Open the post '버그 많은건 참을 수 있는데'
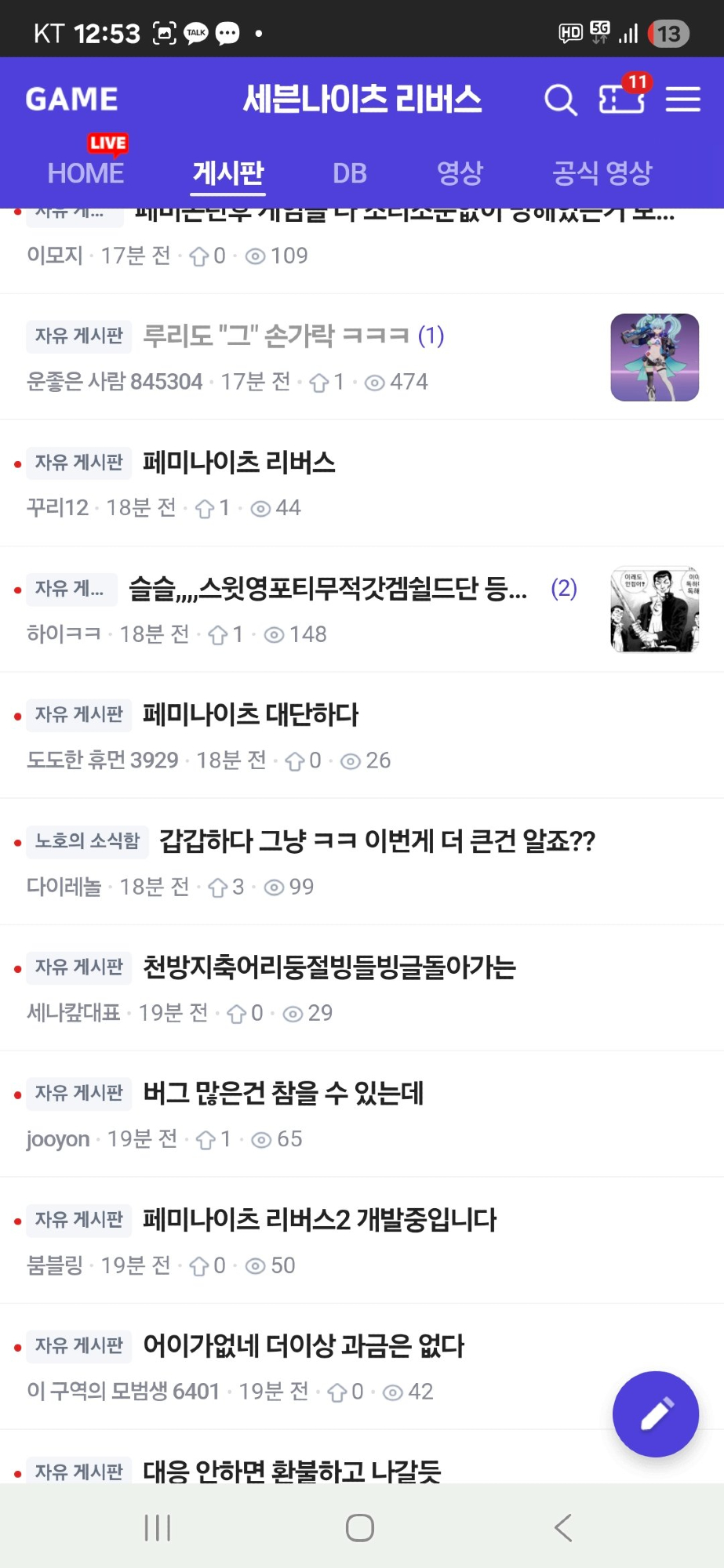Screen dimensions: 724x1568 click(282, 1093)
